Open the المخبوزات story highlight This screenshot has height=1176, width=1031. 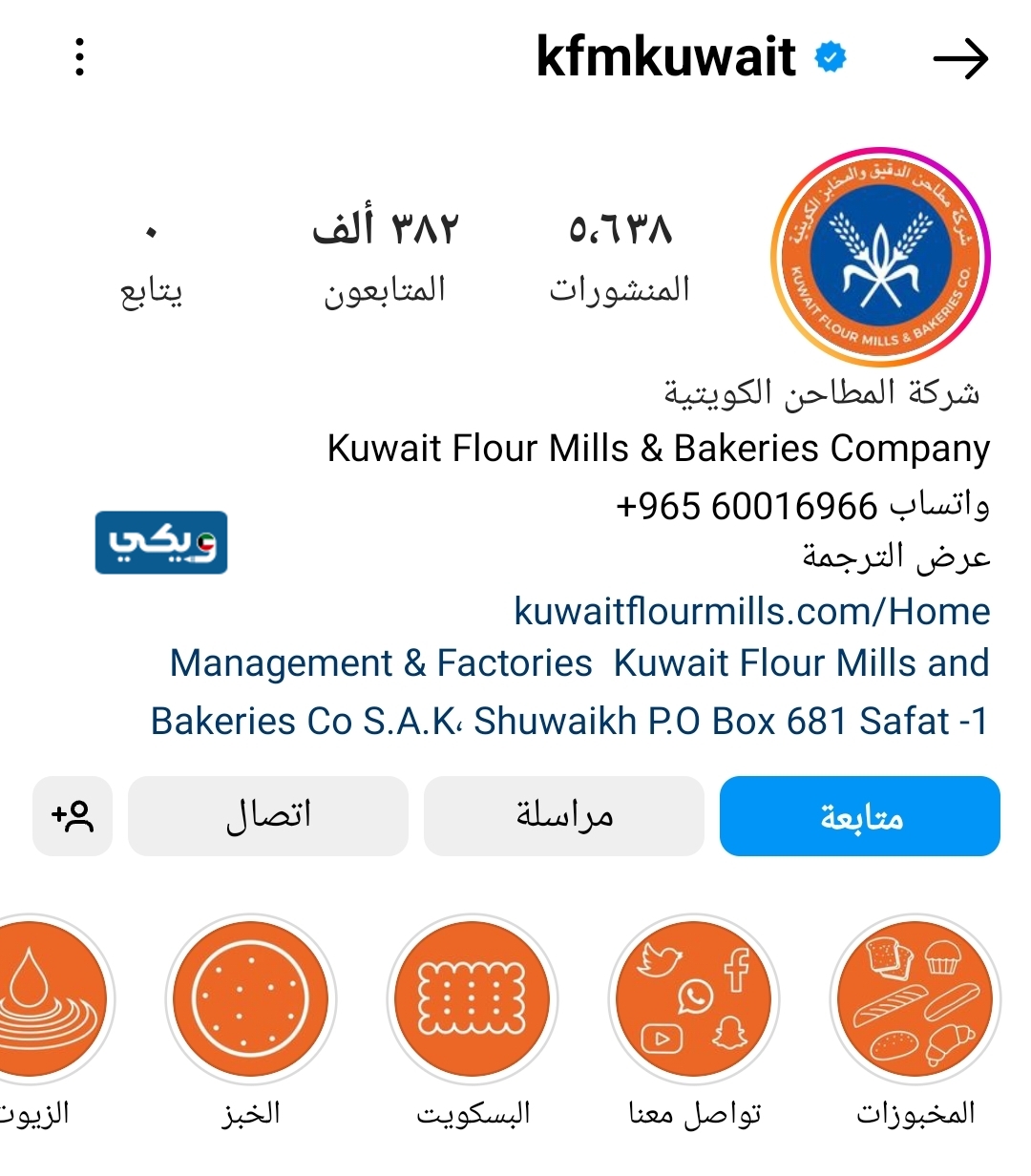(x=915, y=1000)
